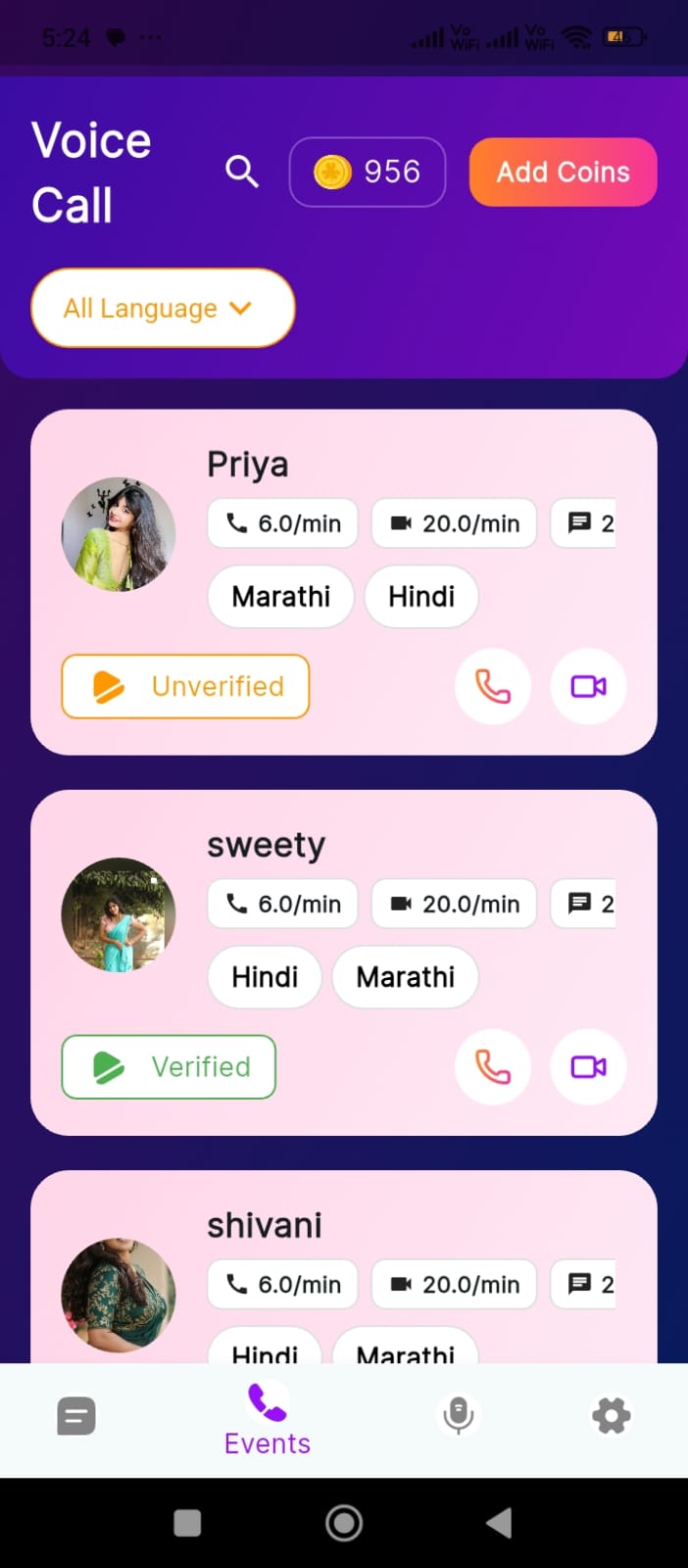The width and height of the screenshot is (688, 1568).
Task: Start a video call with Priya
Action: point(588,686)
